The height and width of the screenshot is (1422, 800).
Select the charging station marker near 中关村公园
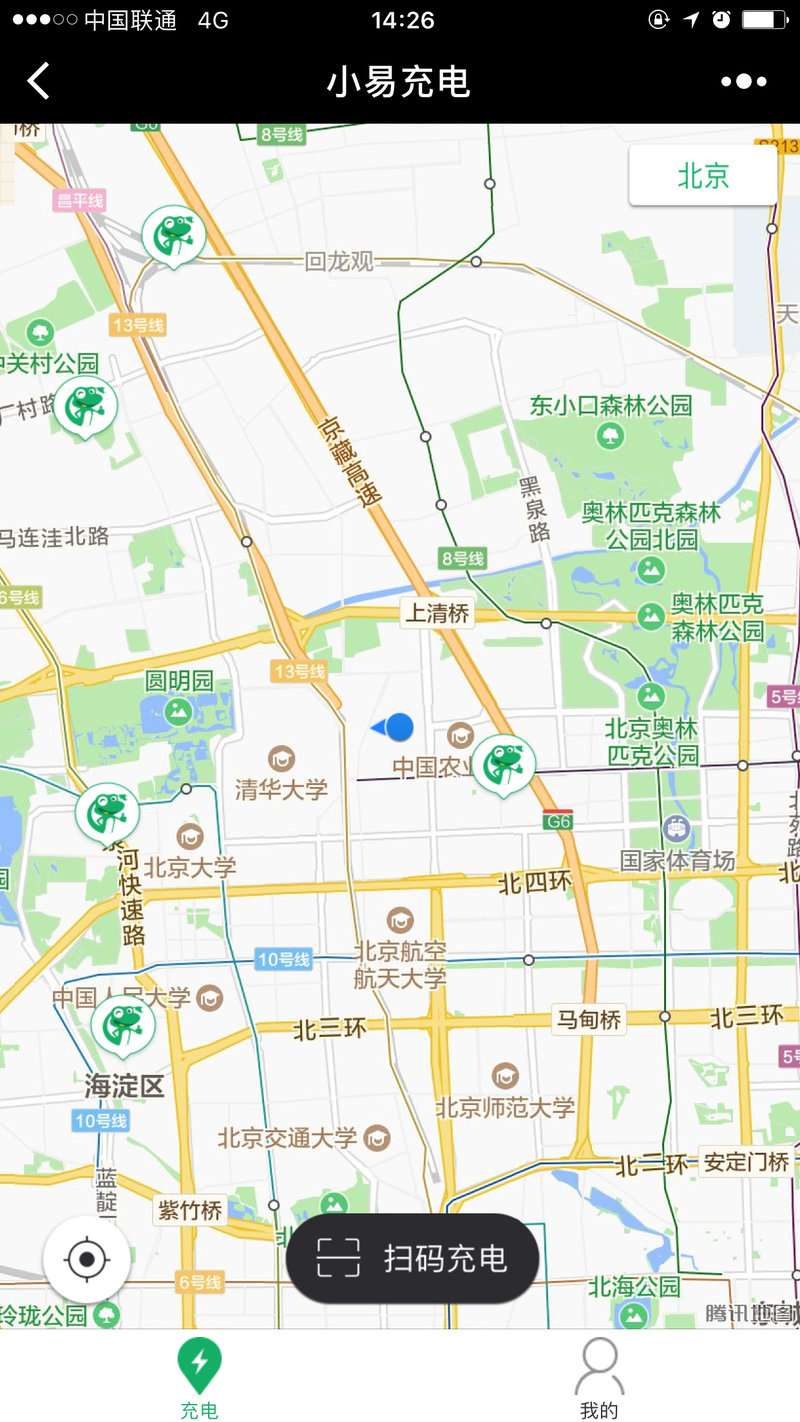pos(85,407)
